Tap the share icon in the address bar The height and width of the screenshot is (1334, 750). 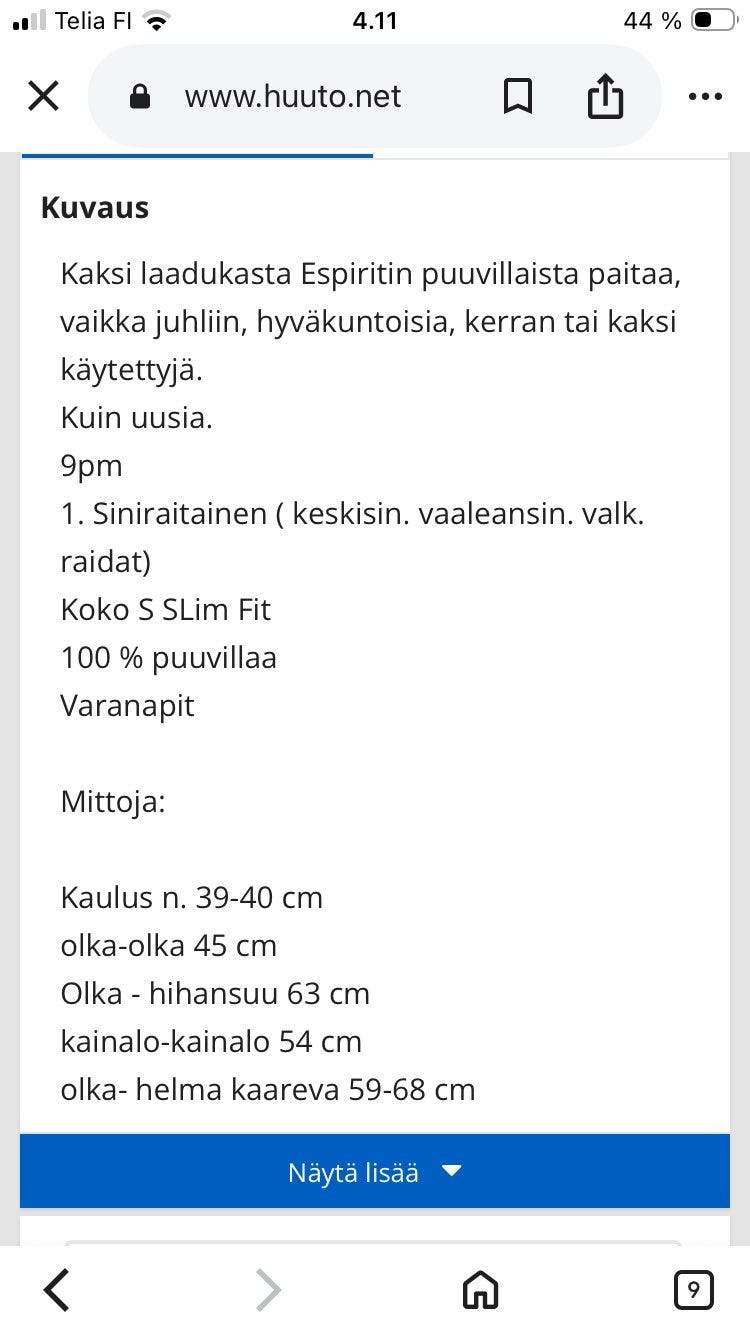pyautogui.click(x=605, y=96)
